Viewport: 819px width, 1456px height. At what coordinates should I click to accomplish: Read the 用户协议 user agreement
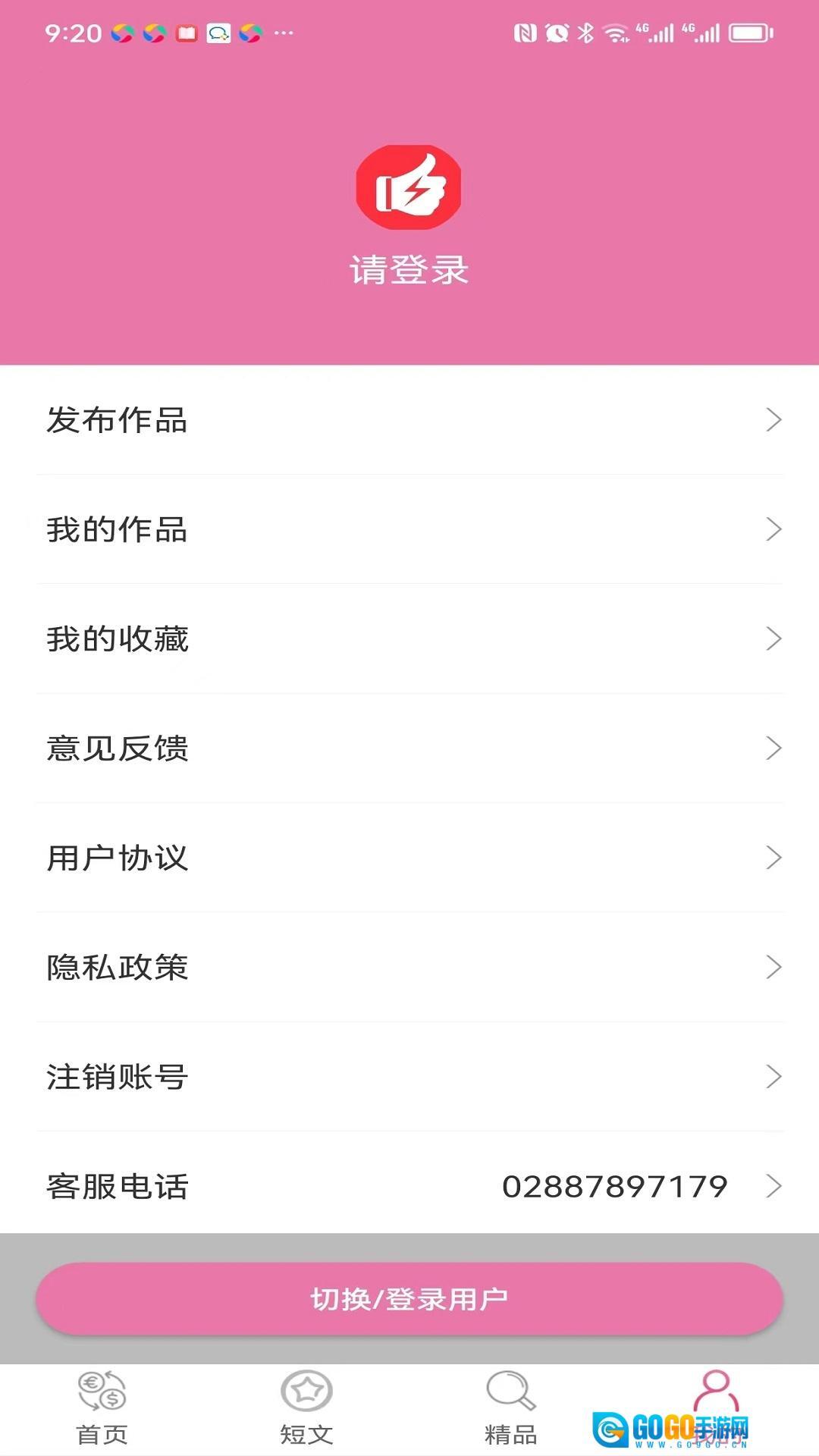(409, 858)
